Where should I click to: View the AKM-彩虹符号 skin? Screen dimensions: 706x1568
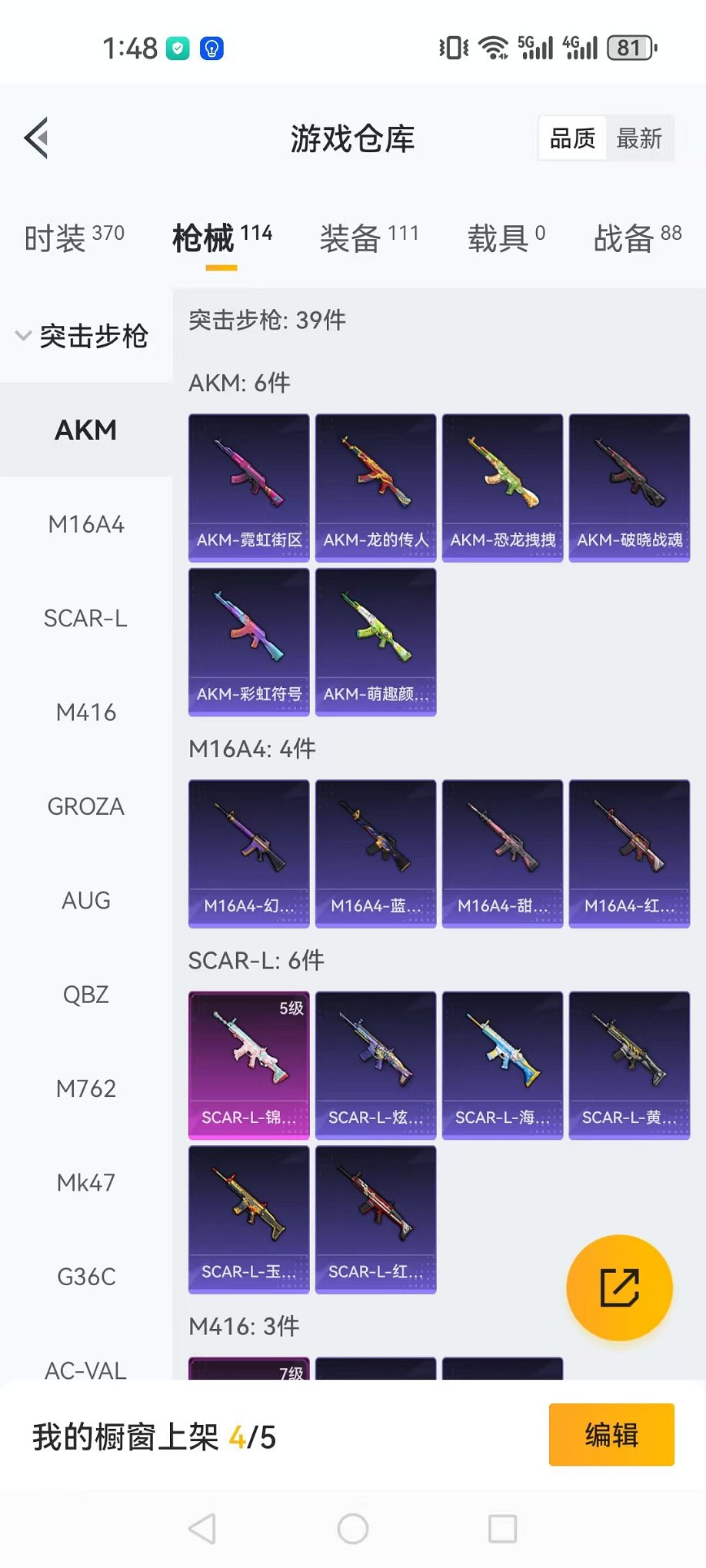point(249,642)
